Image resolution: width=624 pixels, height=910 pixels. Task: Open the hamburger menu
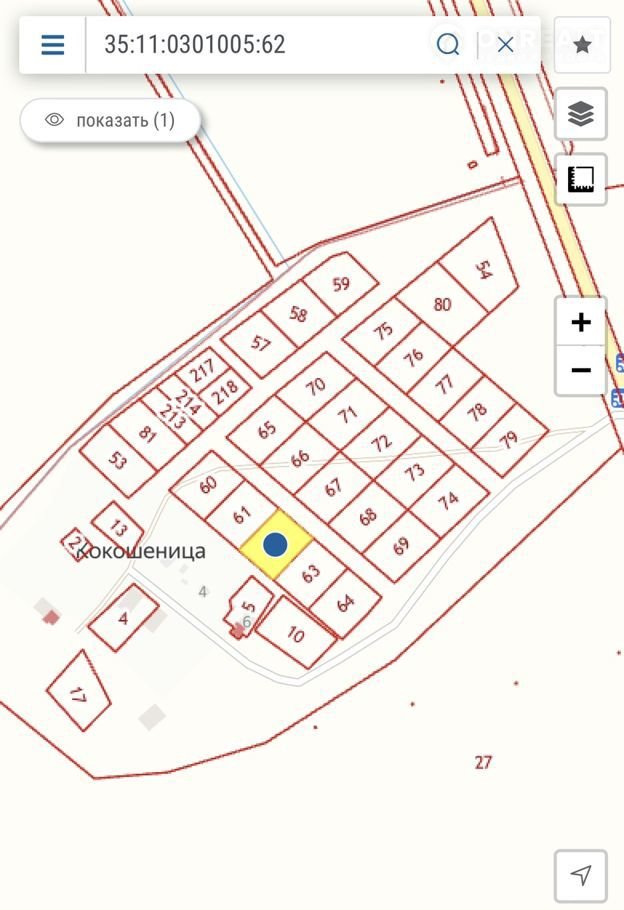point(52,44)
